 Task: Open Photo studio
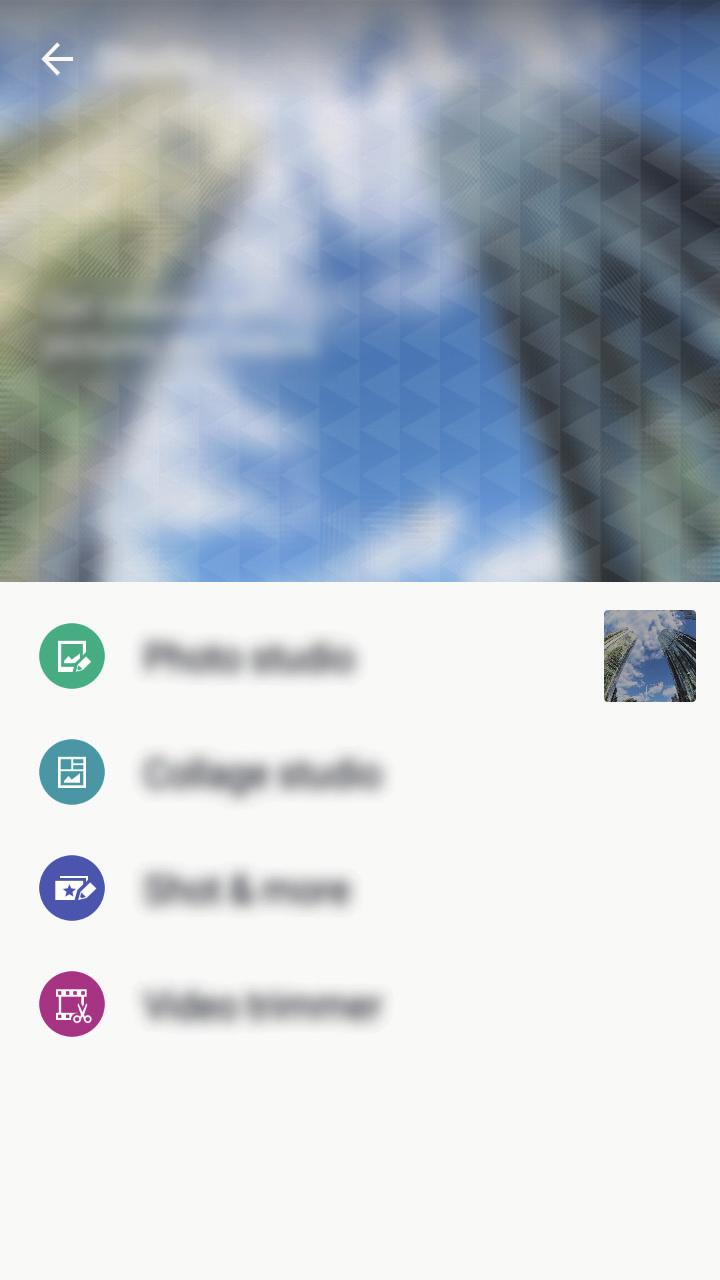coord(248,657)
